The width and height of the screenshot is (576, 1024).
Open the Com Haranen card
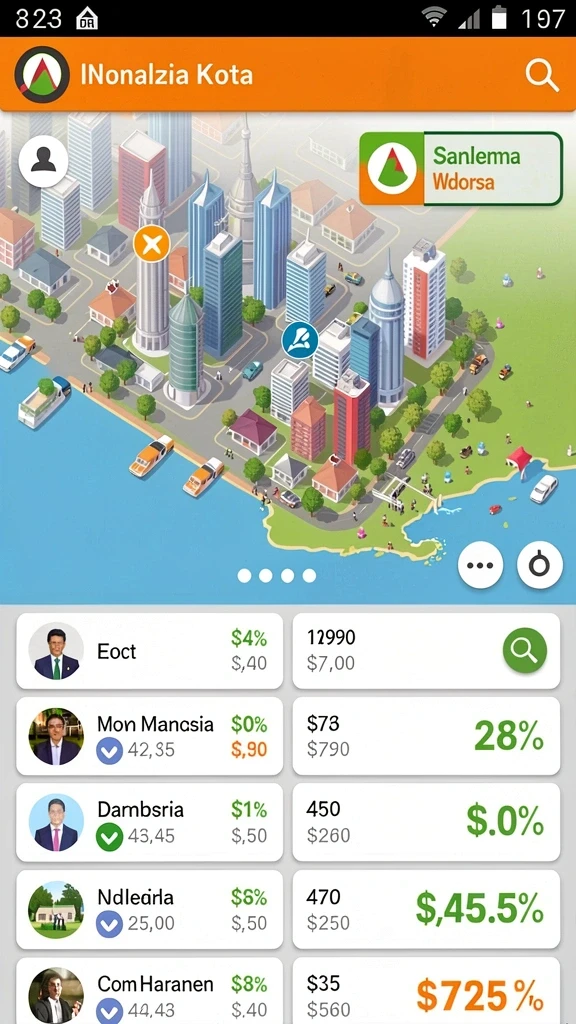click(x=150, y=991)
